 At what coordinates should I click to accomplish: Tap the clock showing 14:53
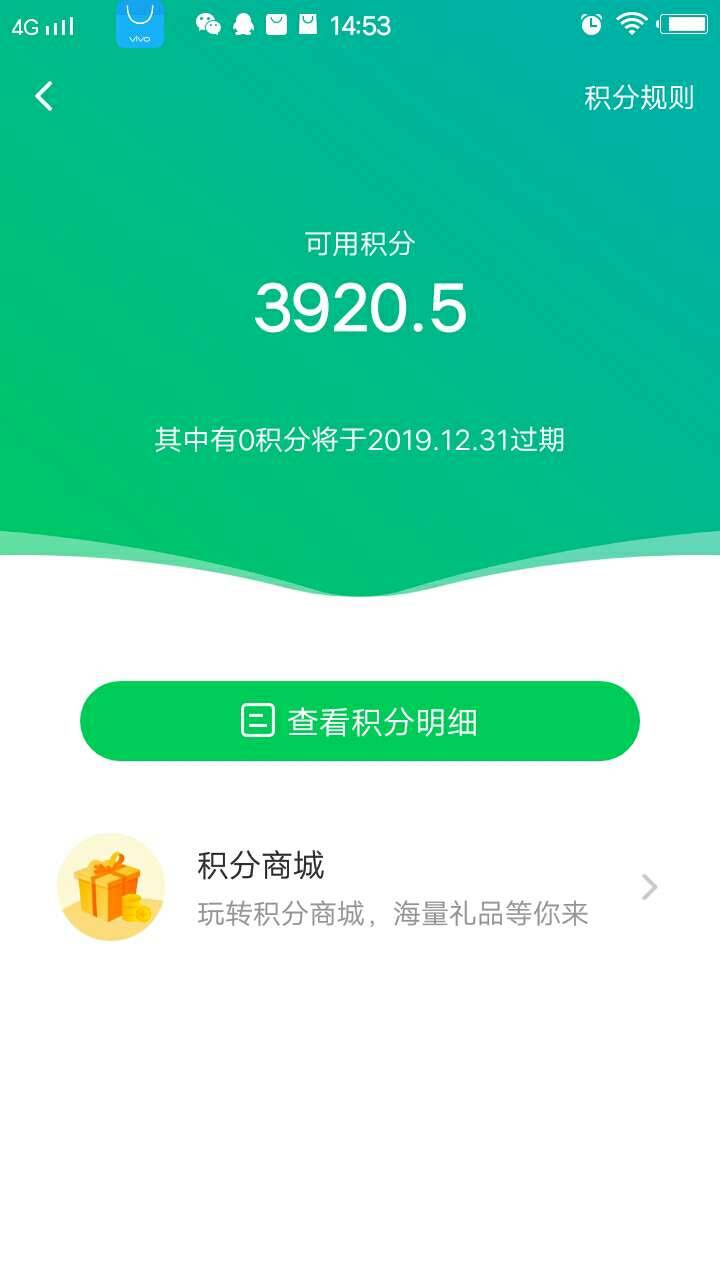358,25
